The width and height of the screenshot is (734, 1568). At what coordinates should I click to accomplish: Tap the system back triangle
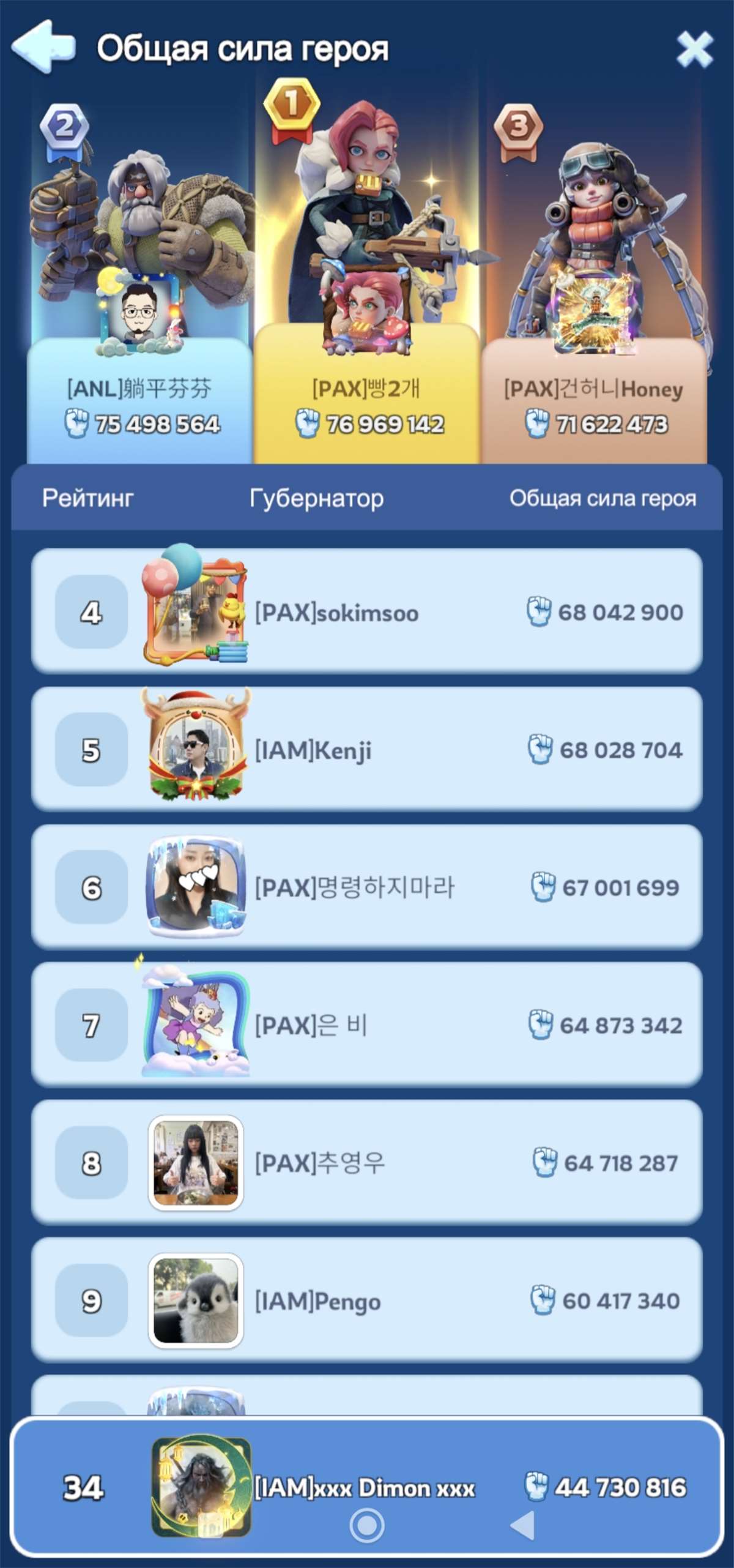[x=523, y=1525]
